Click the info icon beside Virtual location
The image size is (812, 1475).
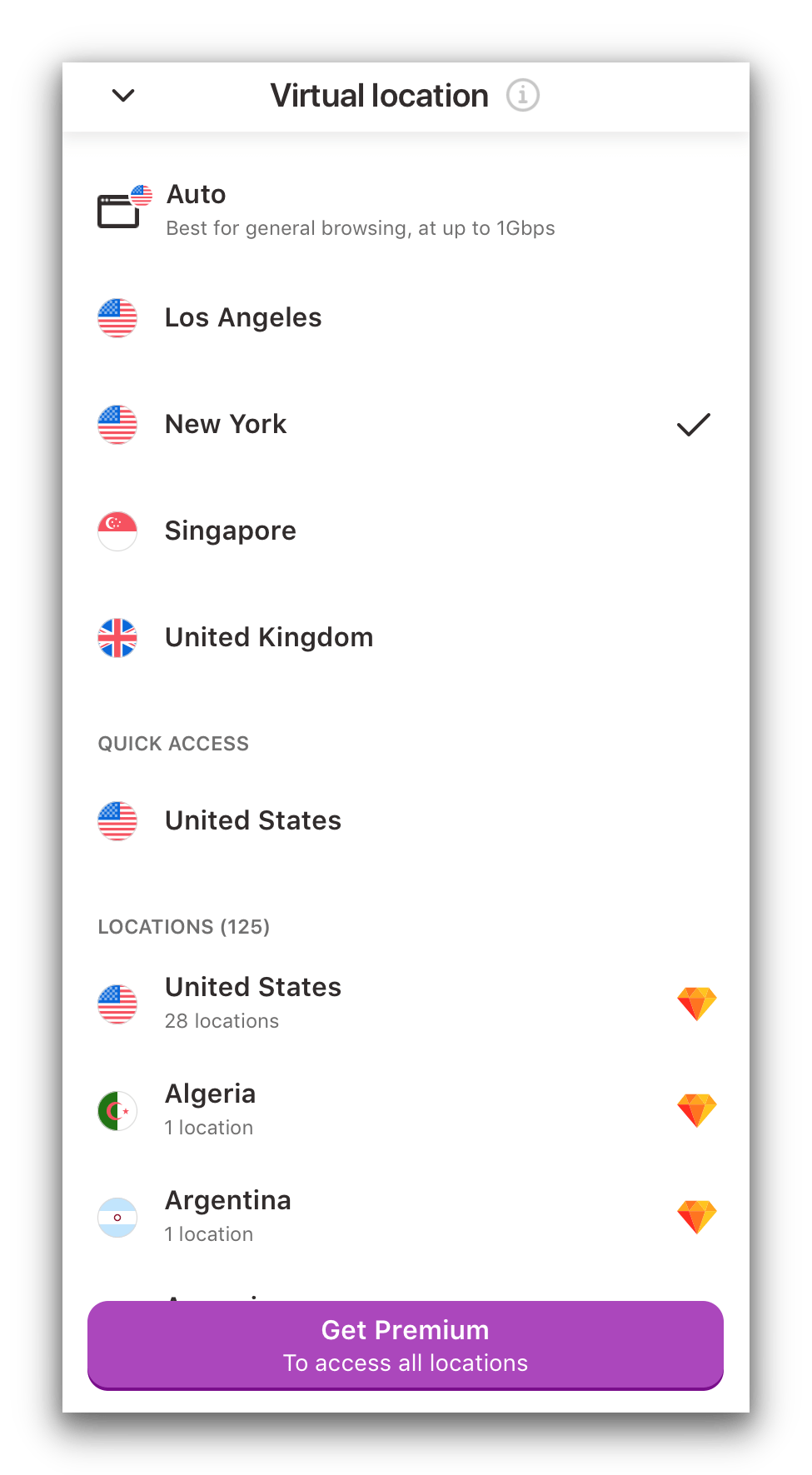coord(522,95)
